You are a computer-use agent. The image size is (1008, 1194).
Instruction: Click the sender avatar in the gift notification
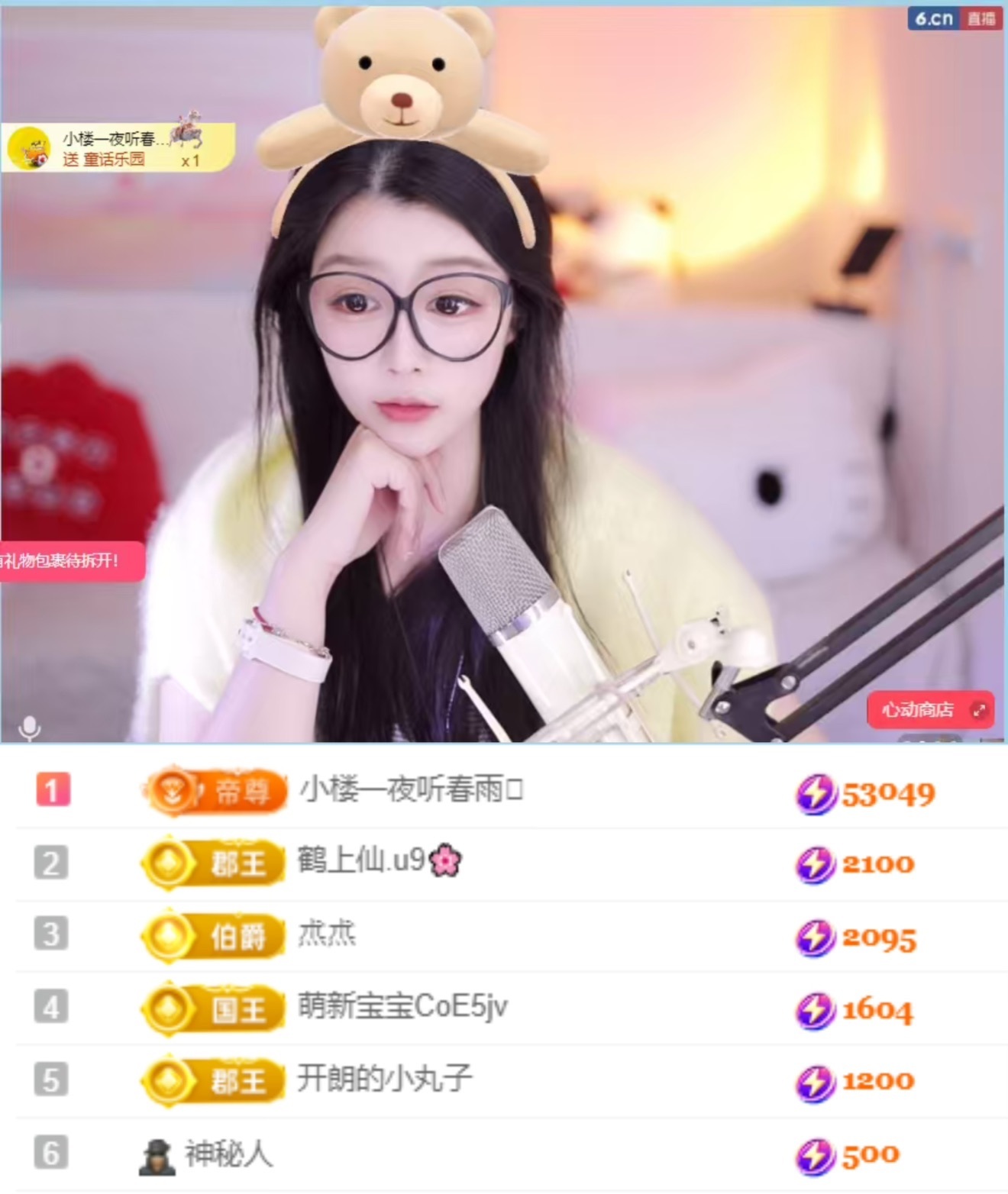32,145
